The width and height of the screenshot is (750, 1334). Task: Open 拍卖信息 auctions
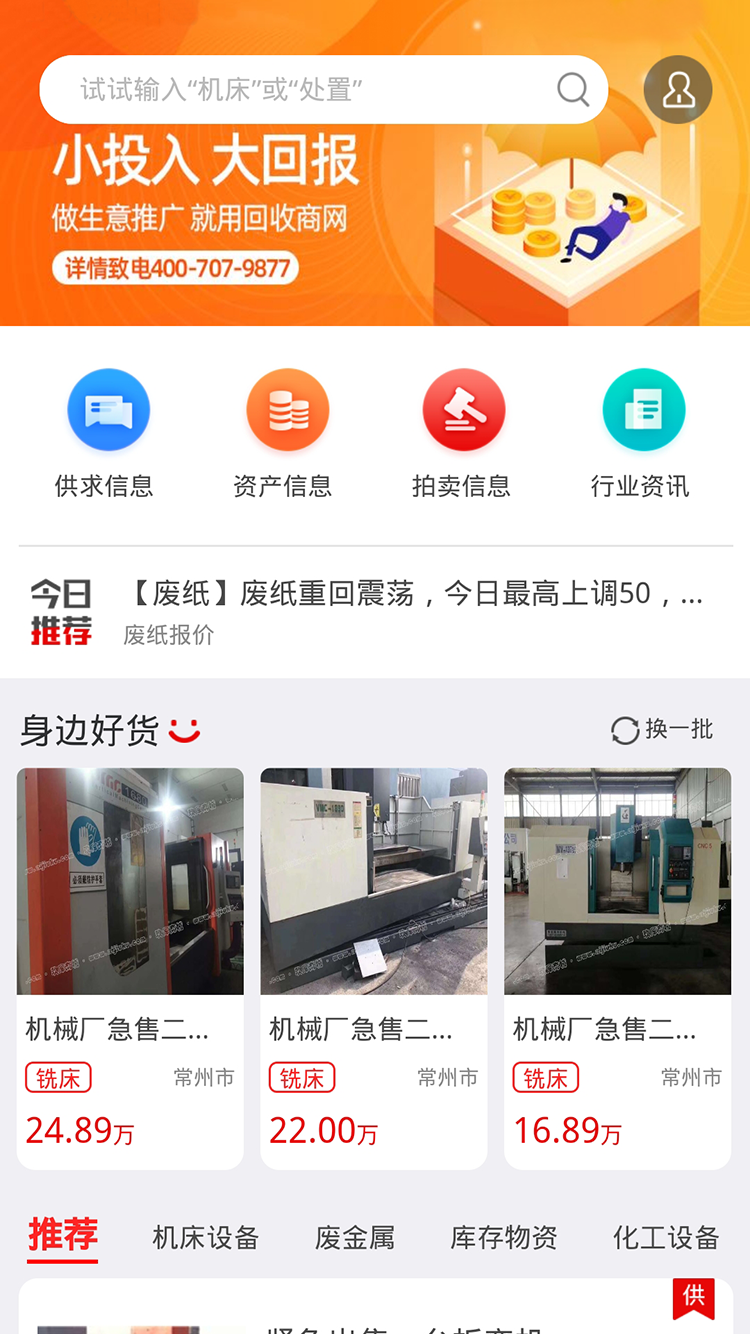(x=463, y=432)
